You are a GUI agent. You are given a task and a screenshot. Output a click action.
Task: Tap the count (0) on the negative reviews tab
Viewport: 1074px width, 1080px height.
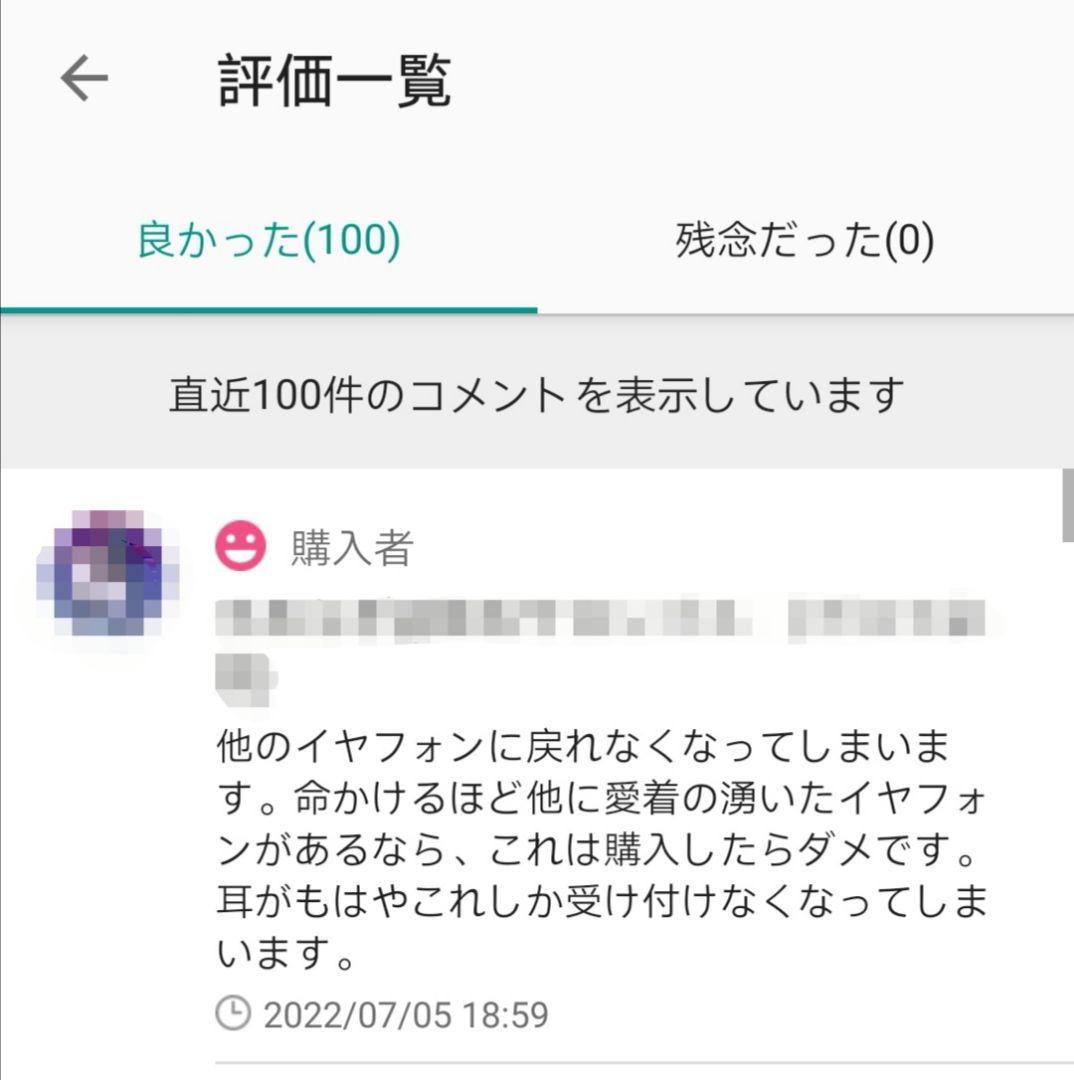[915, 240]
